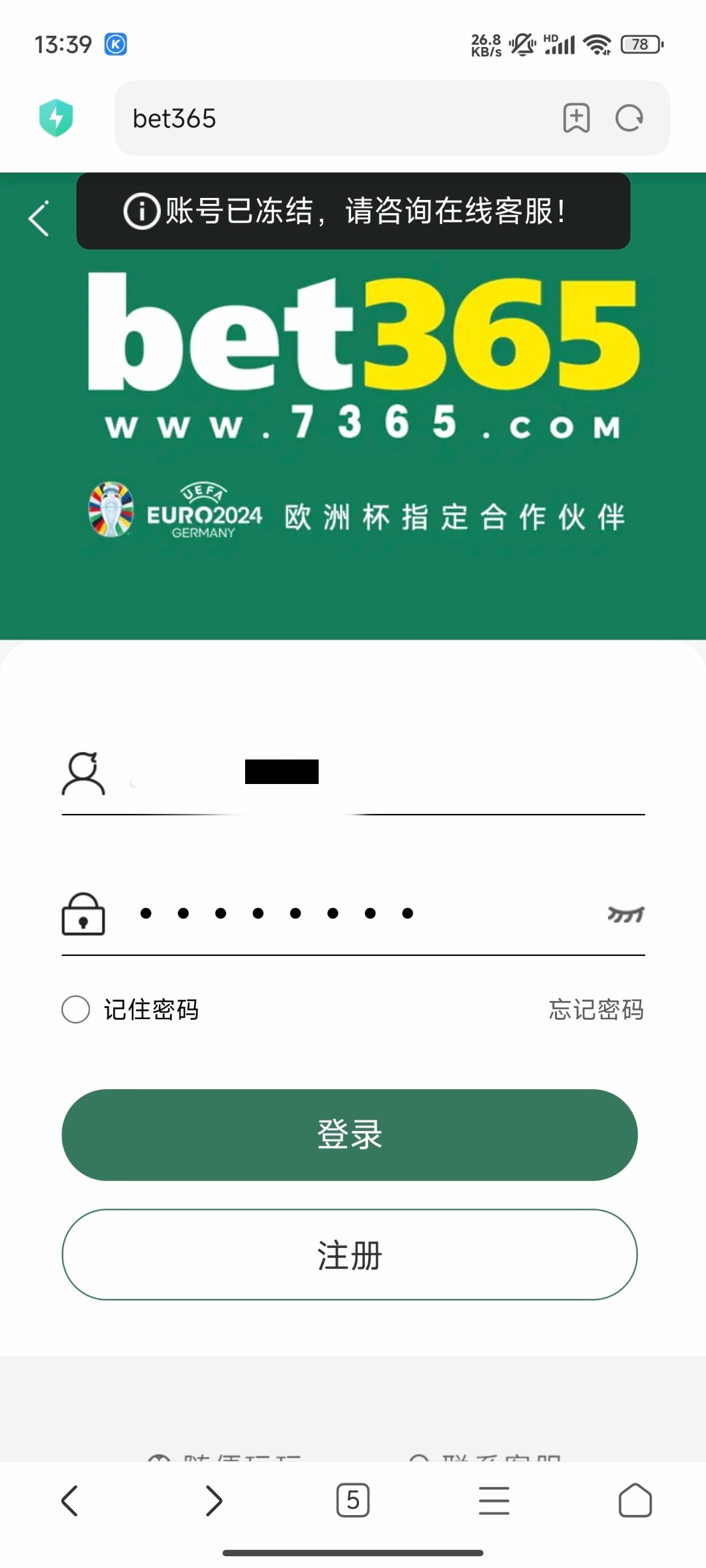
Task: Tap the browser address bar showing bet365
Action: click(327, 118)
